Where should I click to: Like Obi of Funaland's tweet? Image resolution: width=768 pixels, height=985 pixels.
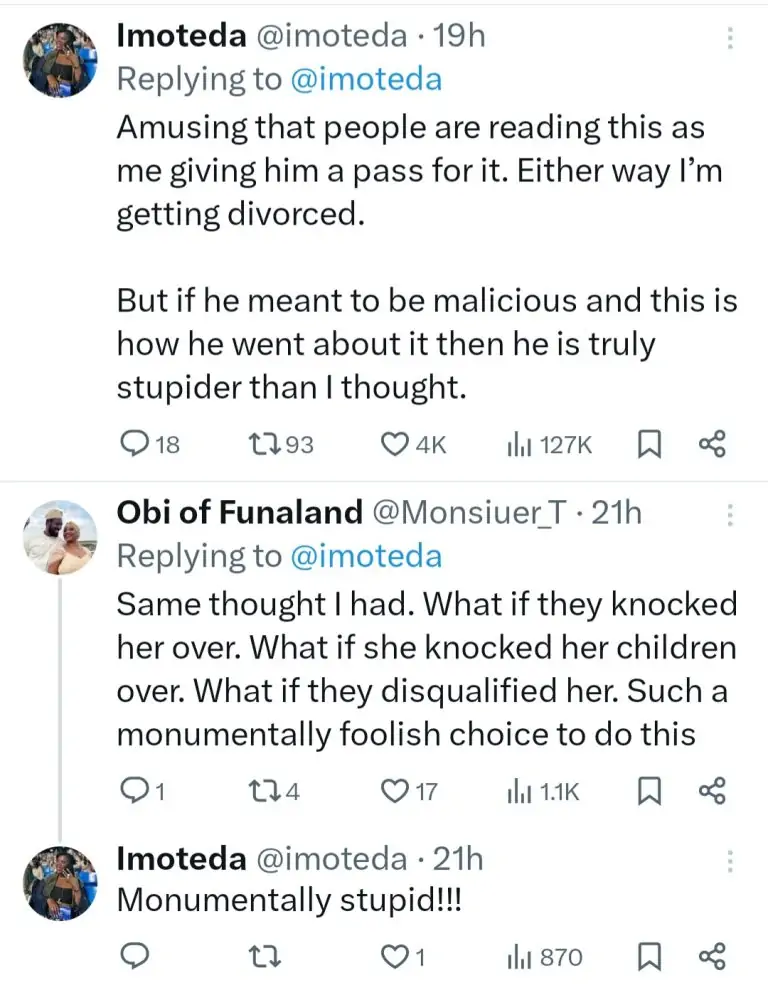click(395, 792)
